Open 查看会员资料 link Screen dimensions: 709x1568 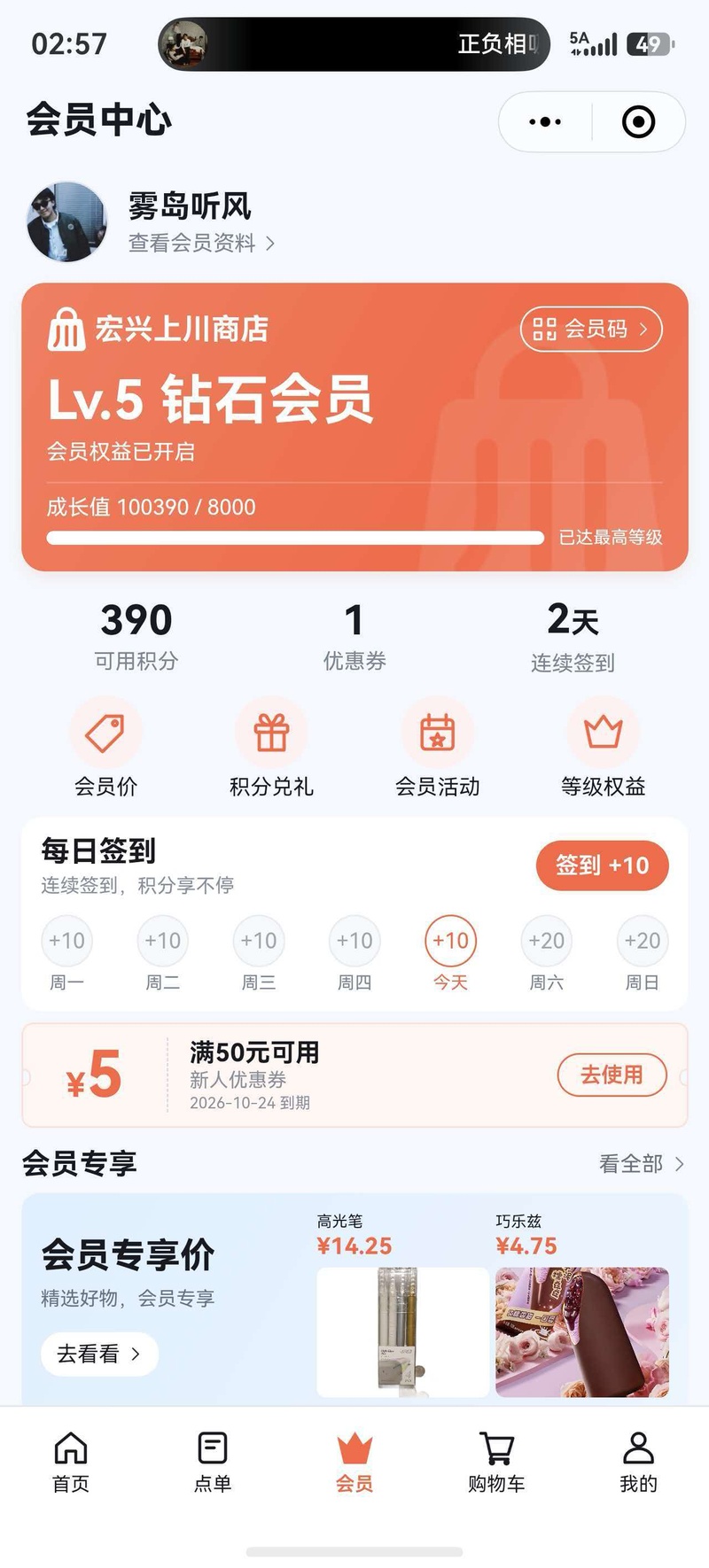pyautogui.click(x=202, y=243)
